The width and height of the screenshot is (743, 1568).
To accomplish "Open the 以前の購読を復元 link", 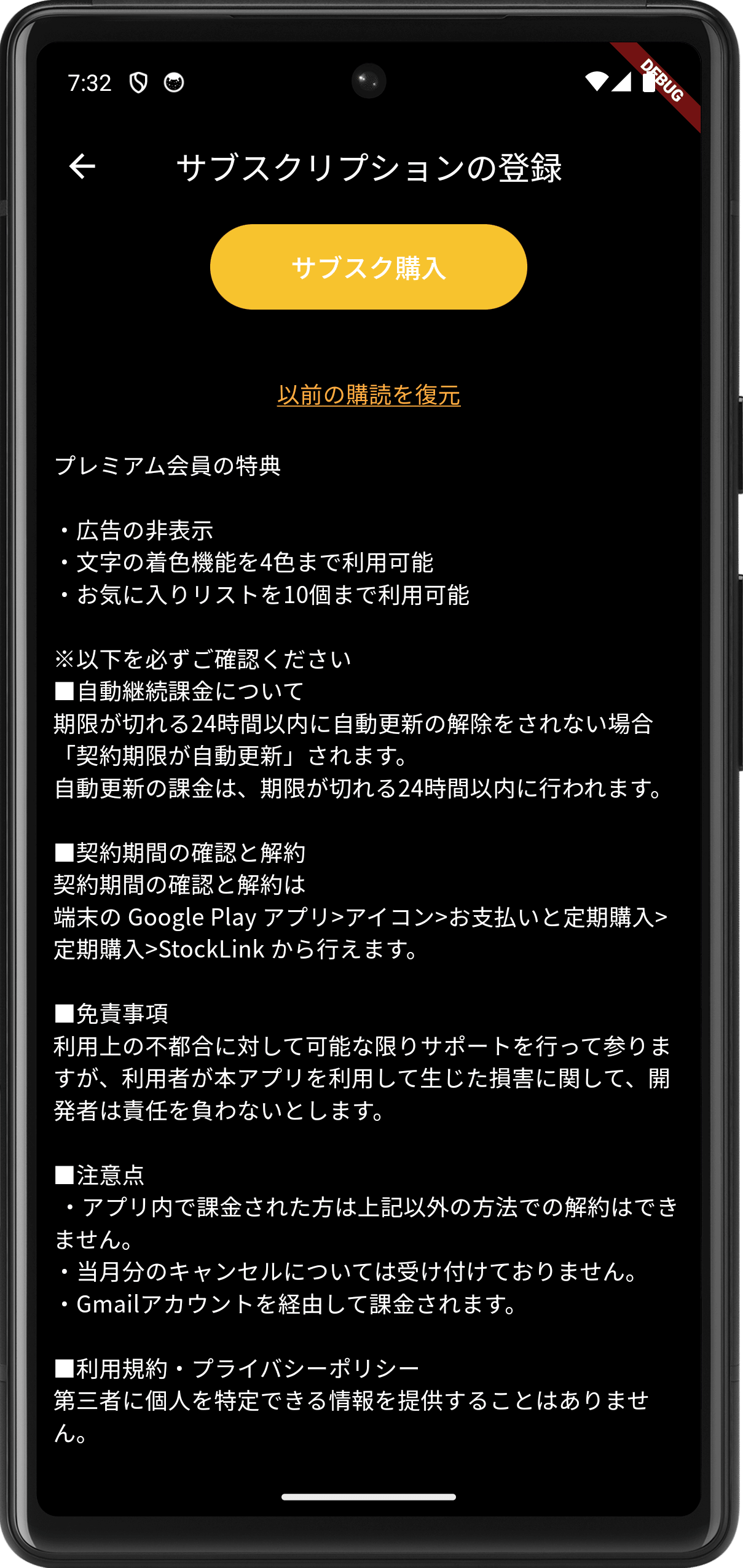I will click(x=369, y=395).
